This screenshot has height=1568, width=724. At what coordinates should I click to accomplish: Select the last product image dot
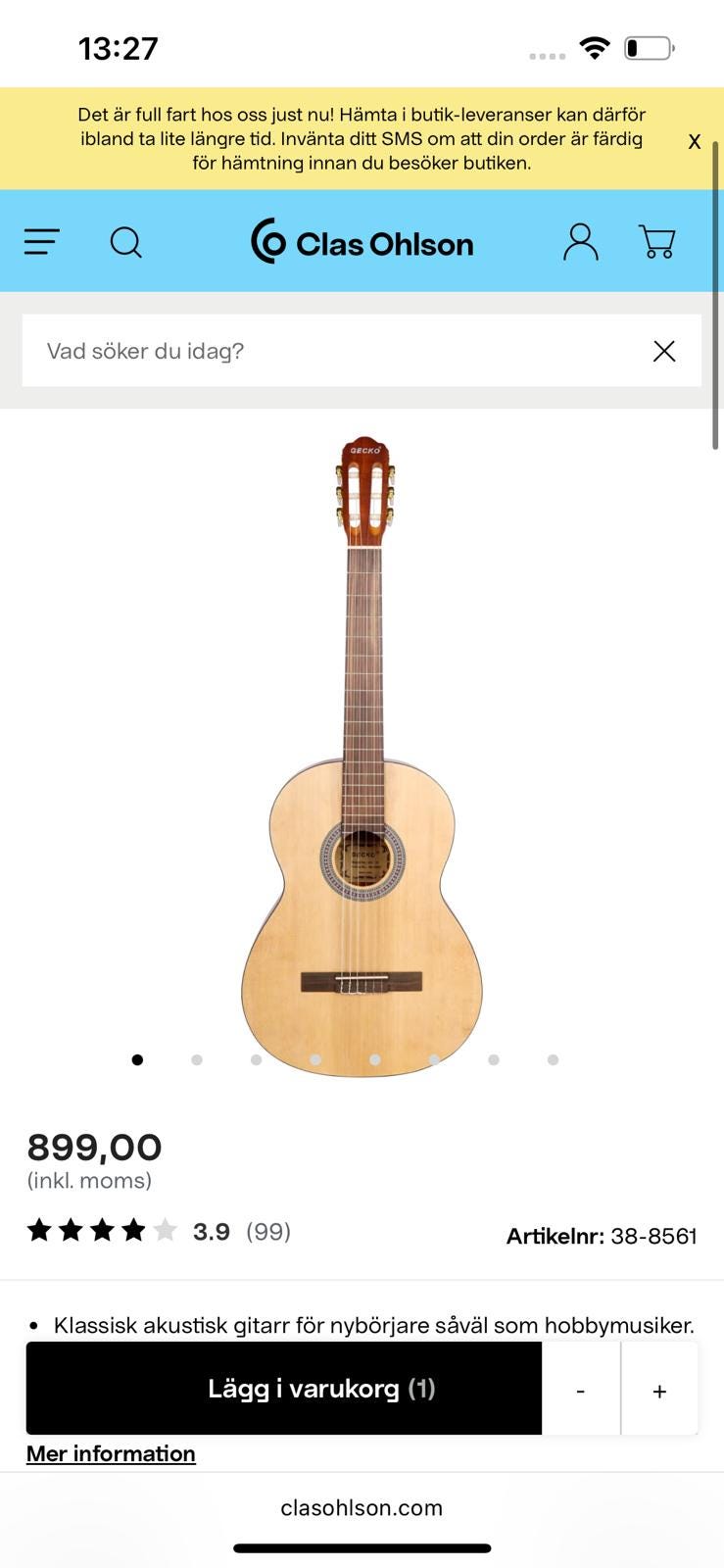[x=553, y=1059]
